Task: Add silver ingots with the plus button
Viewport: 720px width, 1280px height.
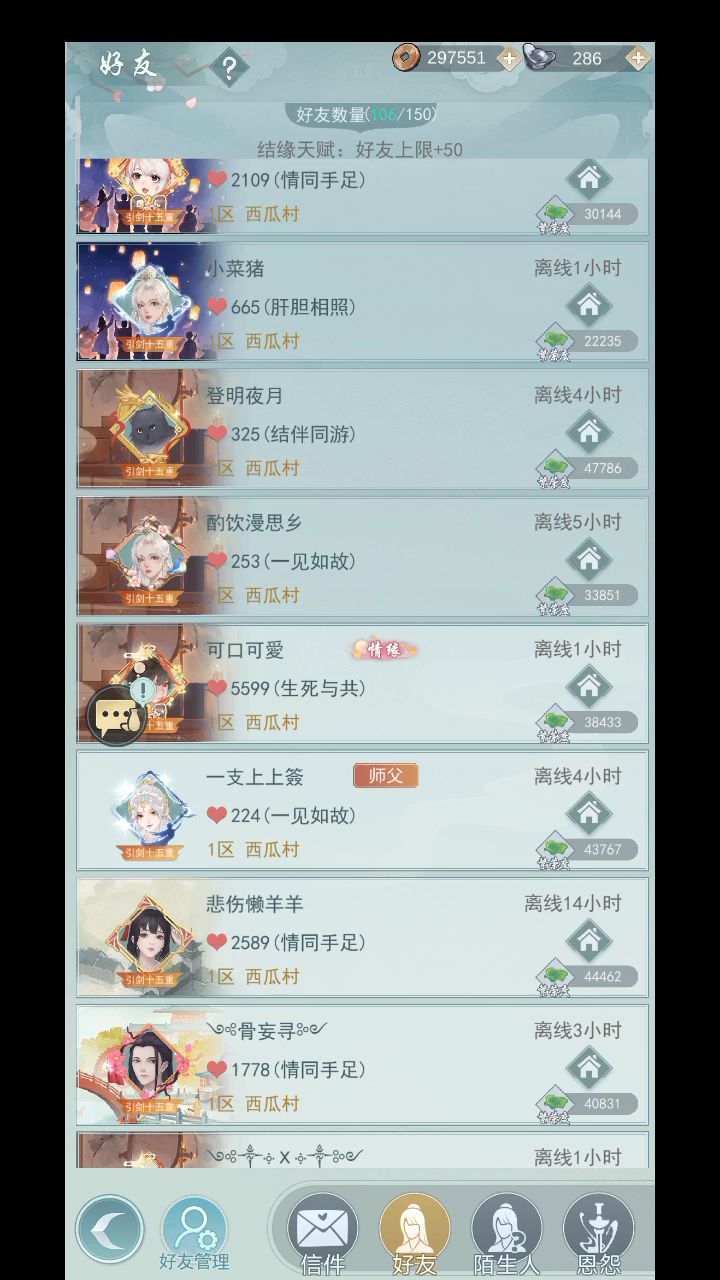Action: click(x=637, y=58)
